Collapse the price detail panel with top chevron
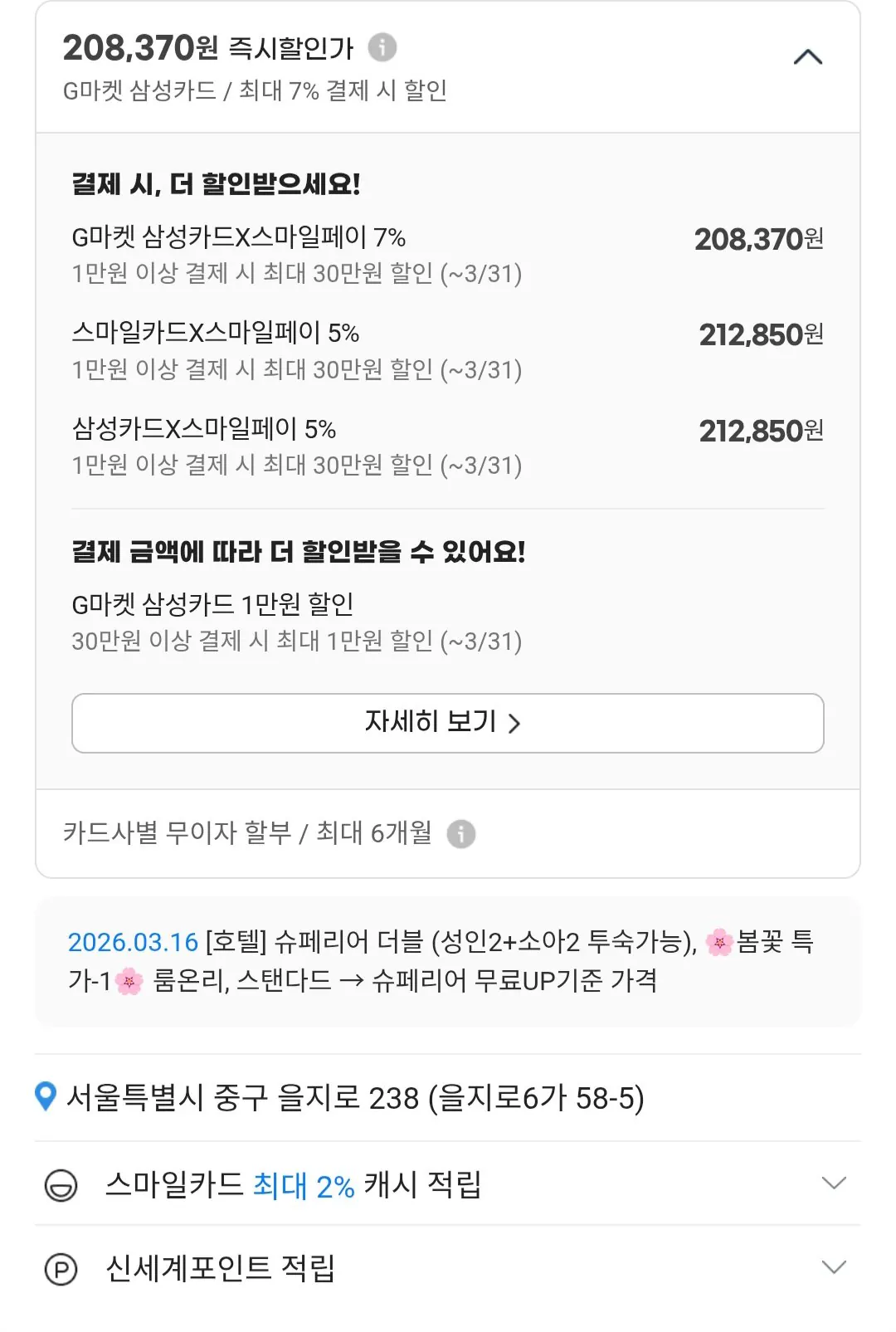 pos(808,58)
